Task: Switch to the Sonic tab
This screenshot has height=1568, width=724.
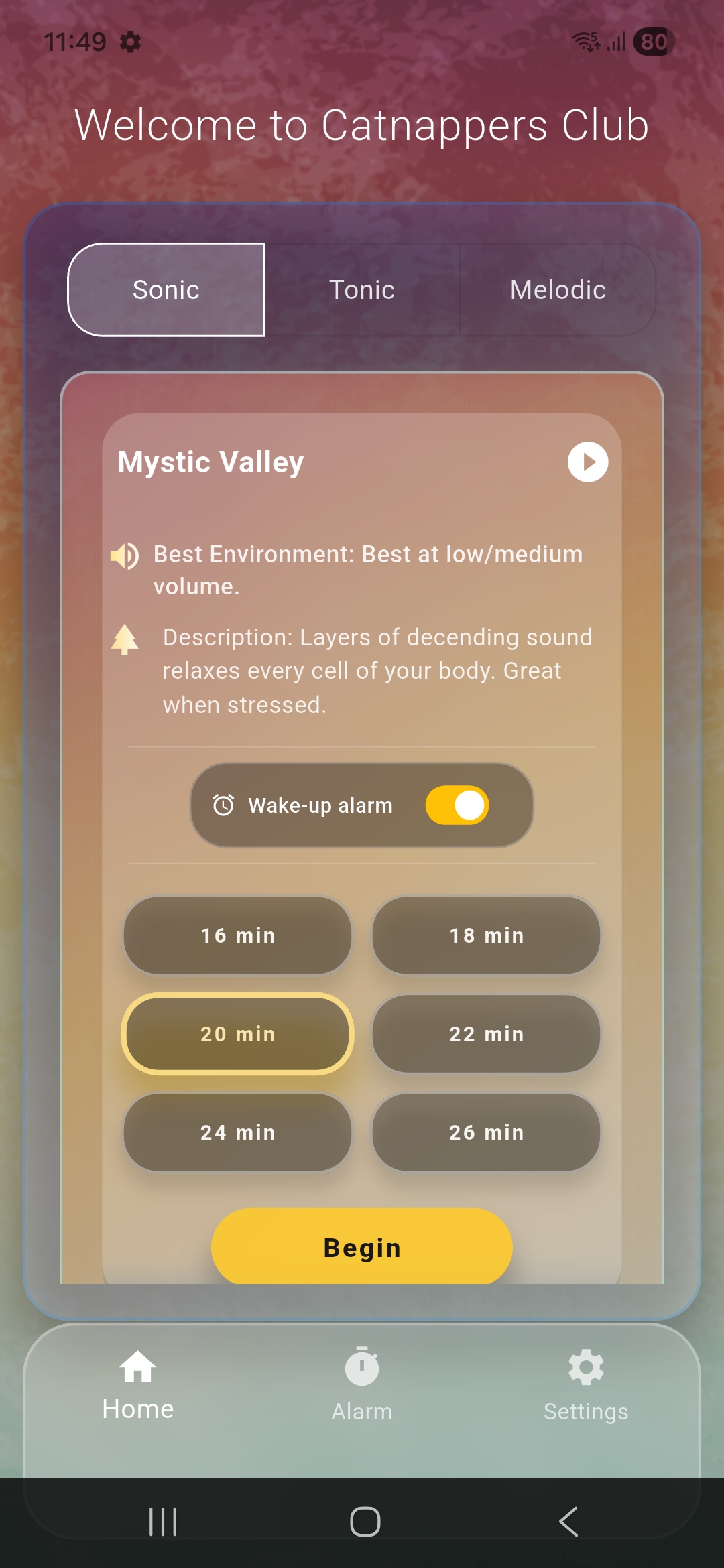Action: (166, 289)
